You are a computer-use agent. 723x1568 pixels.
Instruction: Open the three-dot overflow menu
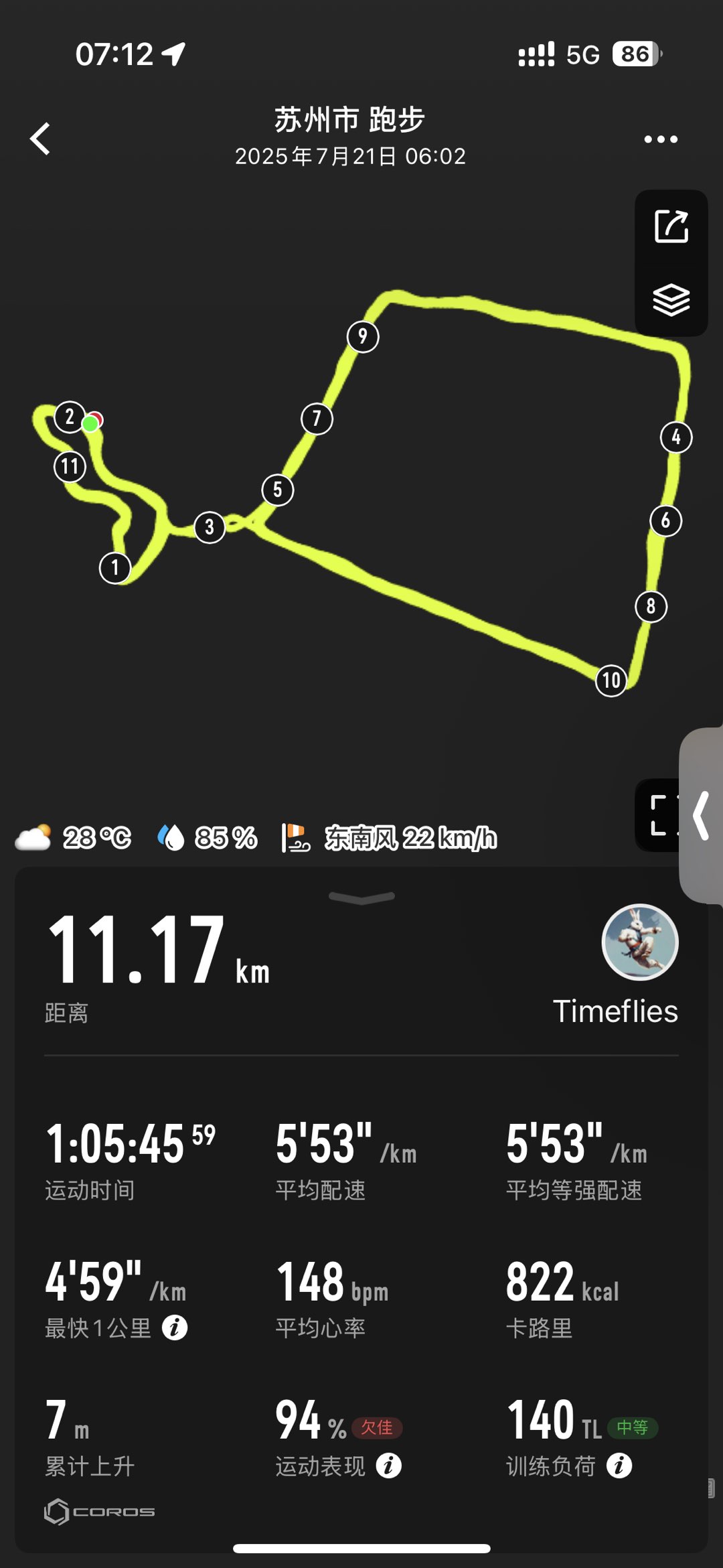click(x=660, y=139)
